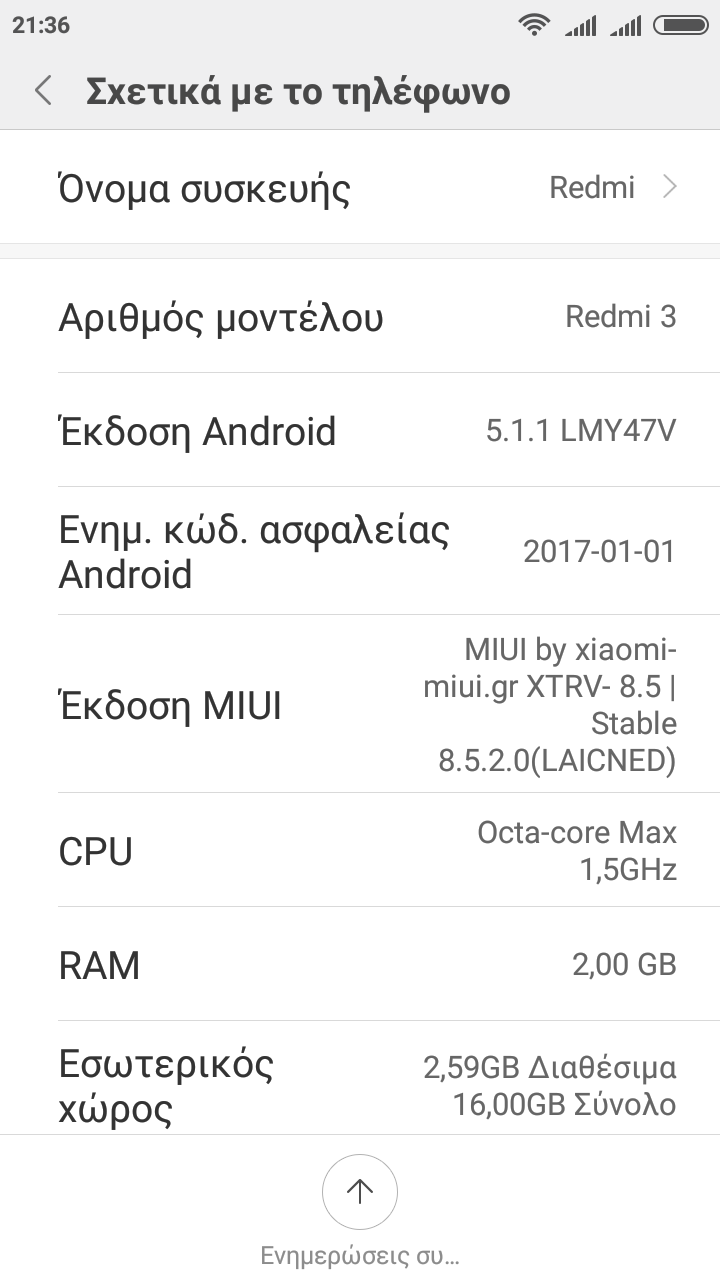Tap the CPU row

pos(360,851)
